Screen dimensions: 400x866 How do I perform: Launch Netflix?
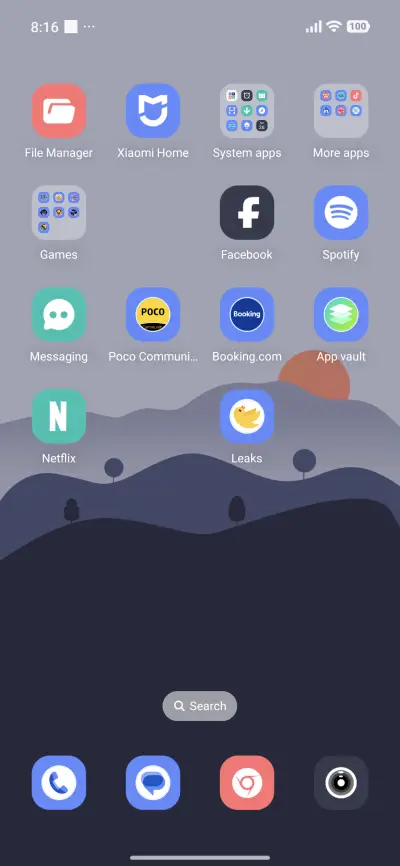pyautogui.click(x=59, y=416)
